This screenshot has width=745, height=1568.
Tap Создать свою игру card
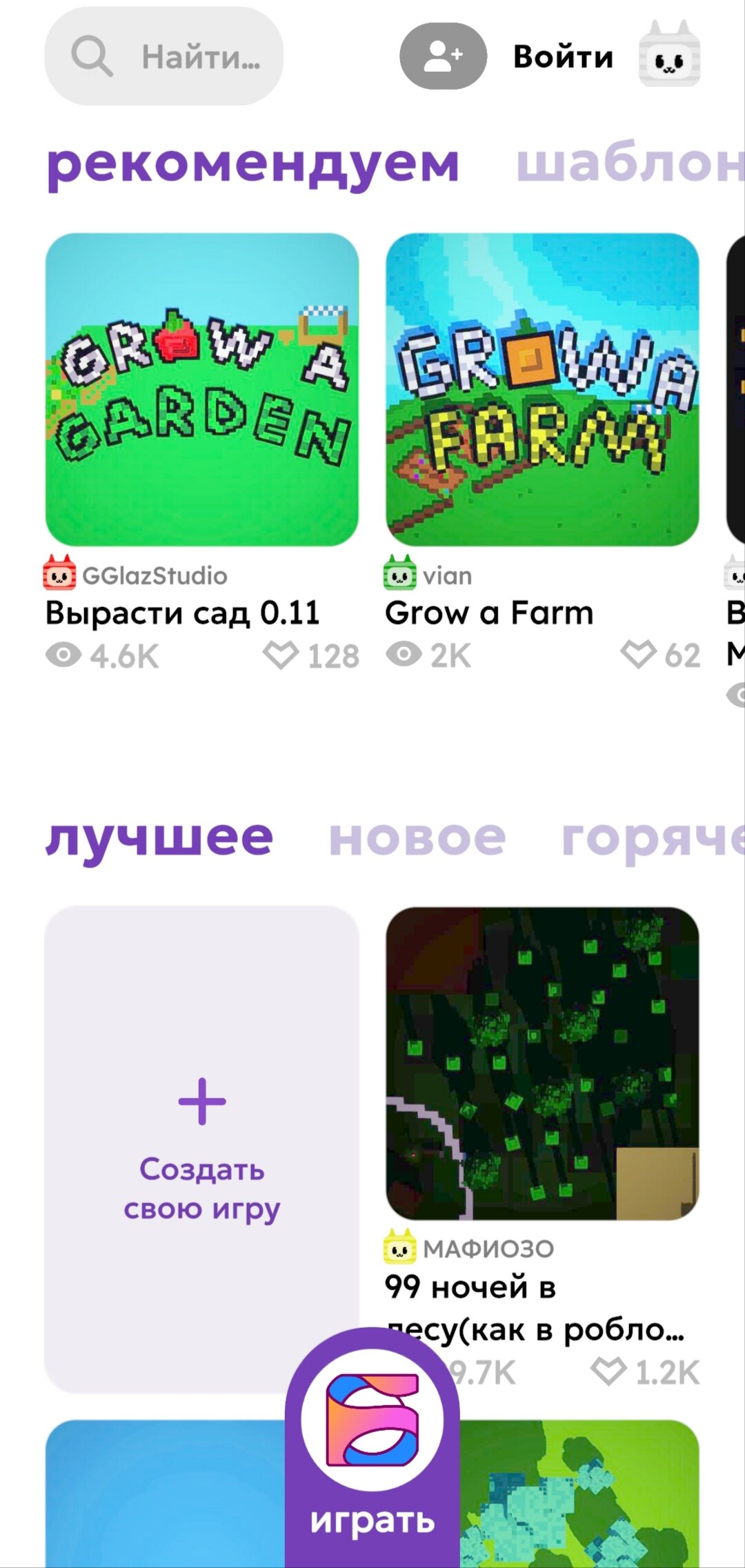[x=202, y=1149]
